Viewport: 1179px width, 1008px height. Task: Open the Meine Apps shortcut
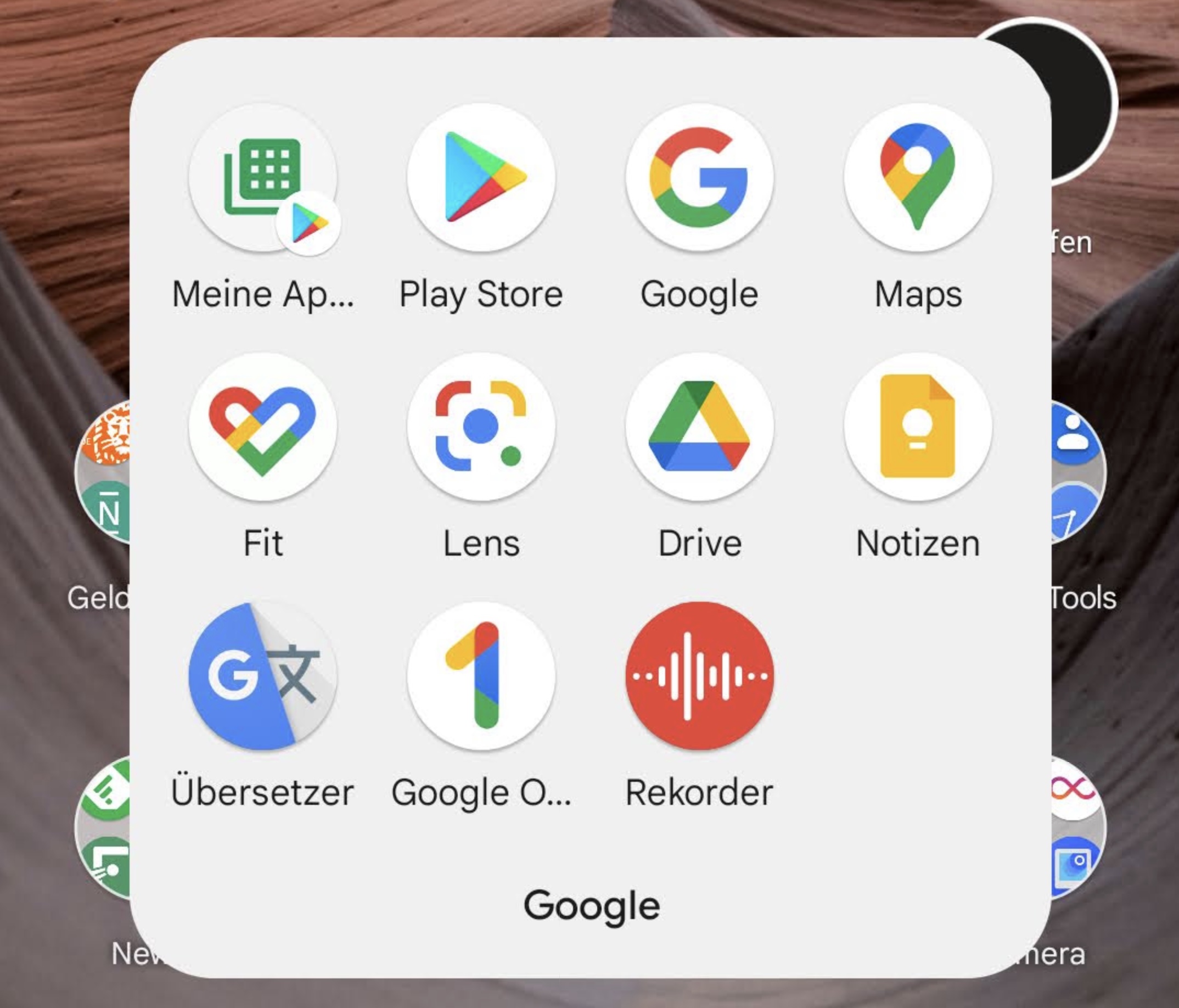pyautogui.click(x=263, y=177)
